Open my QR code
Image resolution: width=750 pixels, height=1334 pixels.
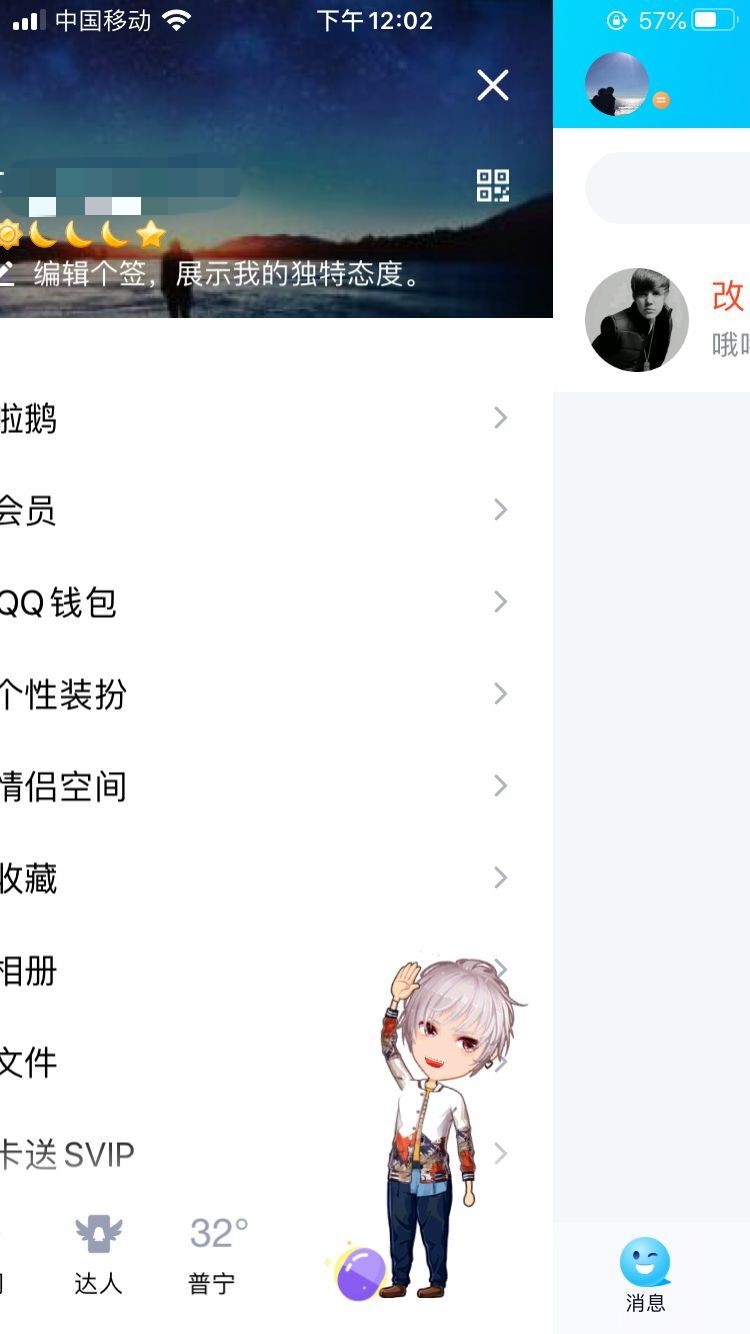pos(493,186)
